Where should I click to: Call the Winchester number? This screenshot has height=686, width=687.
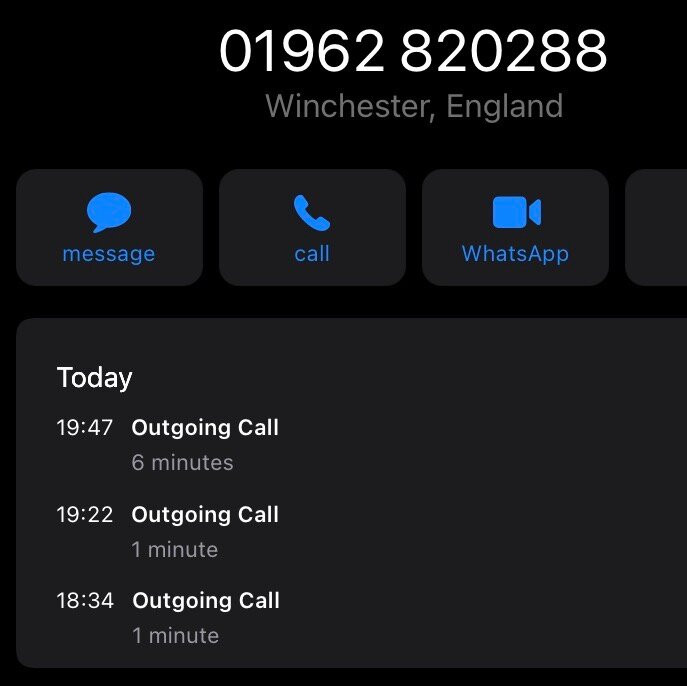point(312,227)
